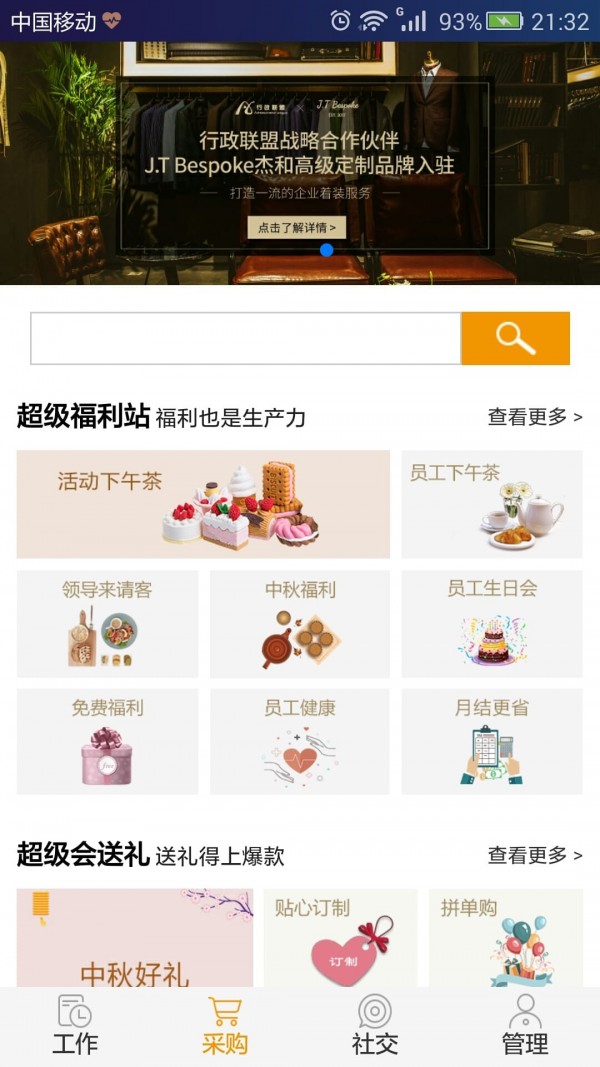This screenshot has height=1067, width=600.
Task: Open the 贴心订制 card
Action: click(340, 940)
